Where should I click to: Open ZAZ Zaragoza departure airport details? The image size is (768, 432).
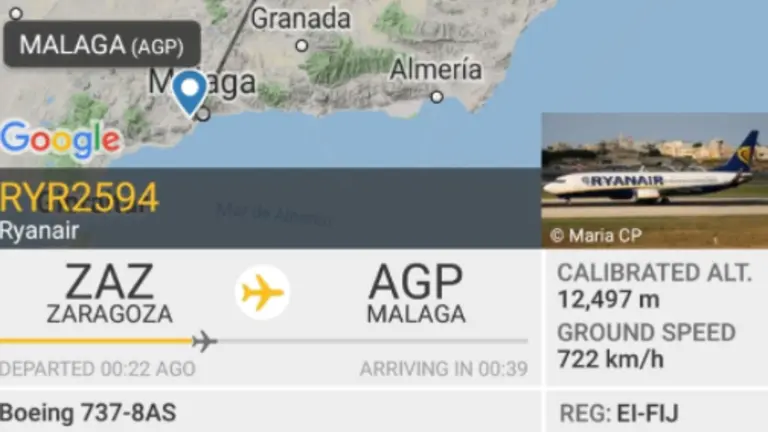109,294
